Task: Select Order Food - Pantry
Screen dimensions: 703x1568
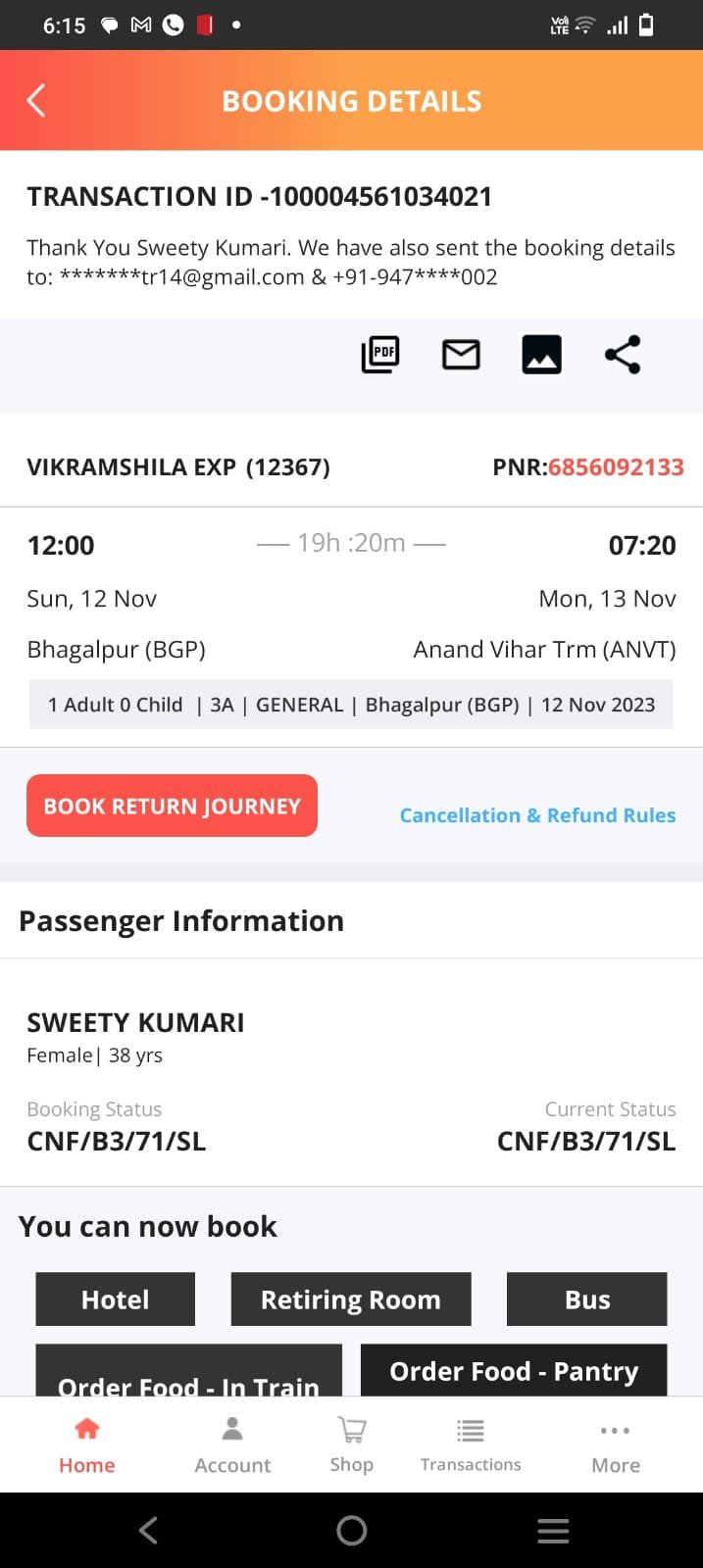Action: click(514, 1370)
